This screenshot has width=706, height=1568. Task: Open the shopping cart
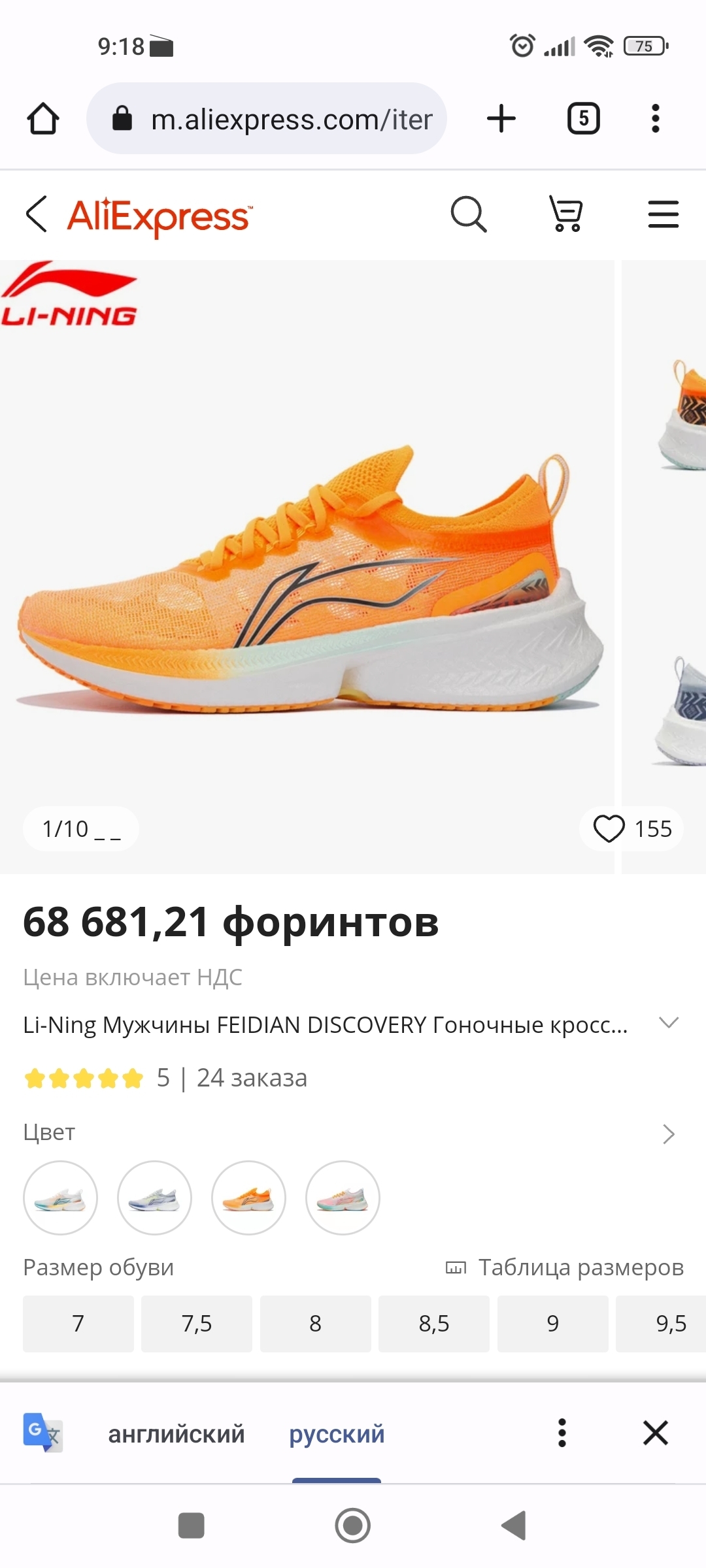click(x=566, y=214)
